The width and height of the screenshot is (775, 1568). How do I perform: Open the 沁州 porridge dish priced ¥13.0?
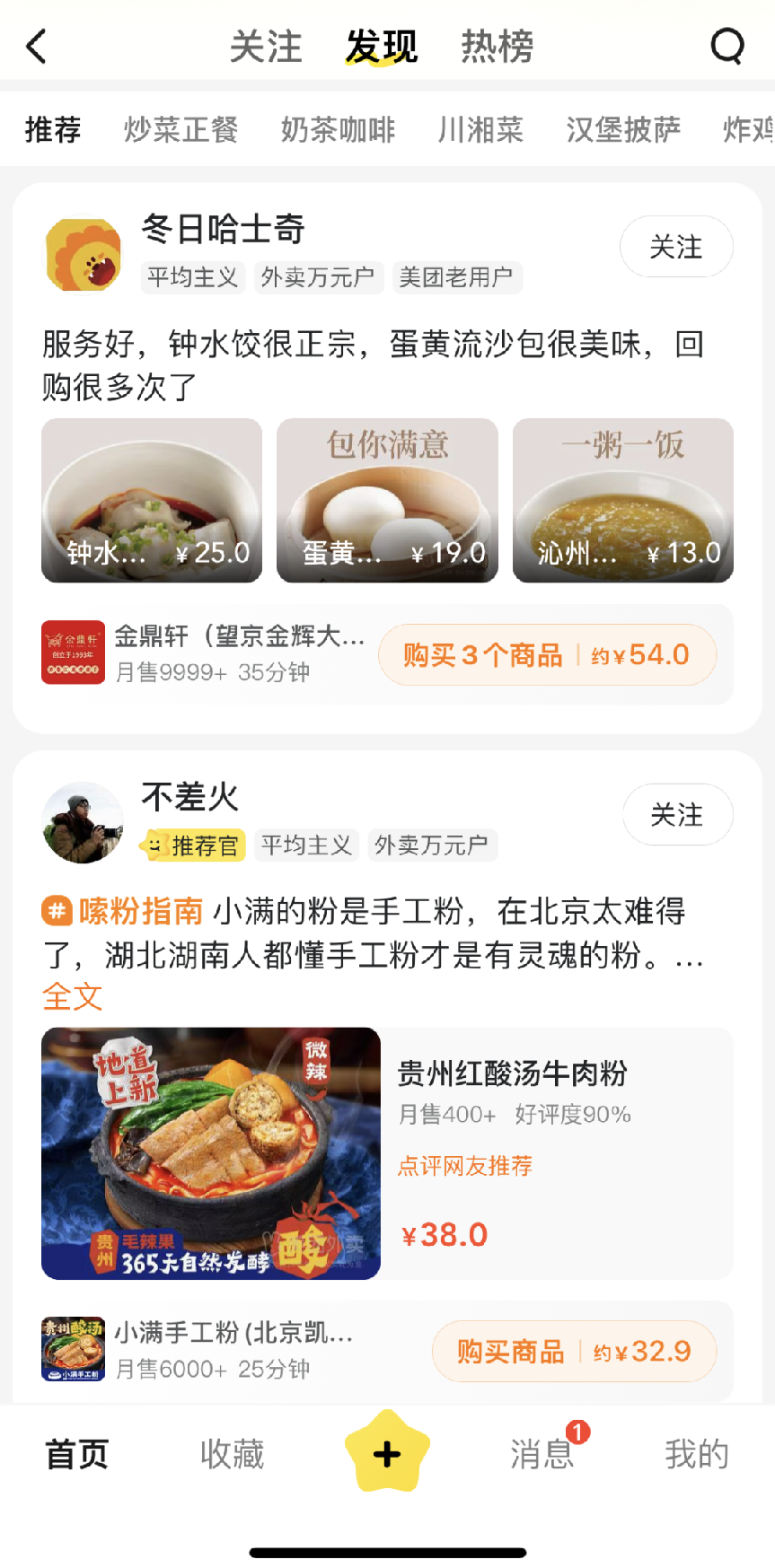coord(622,500)
